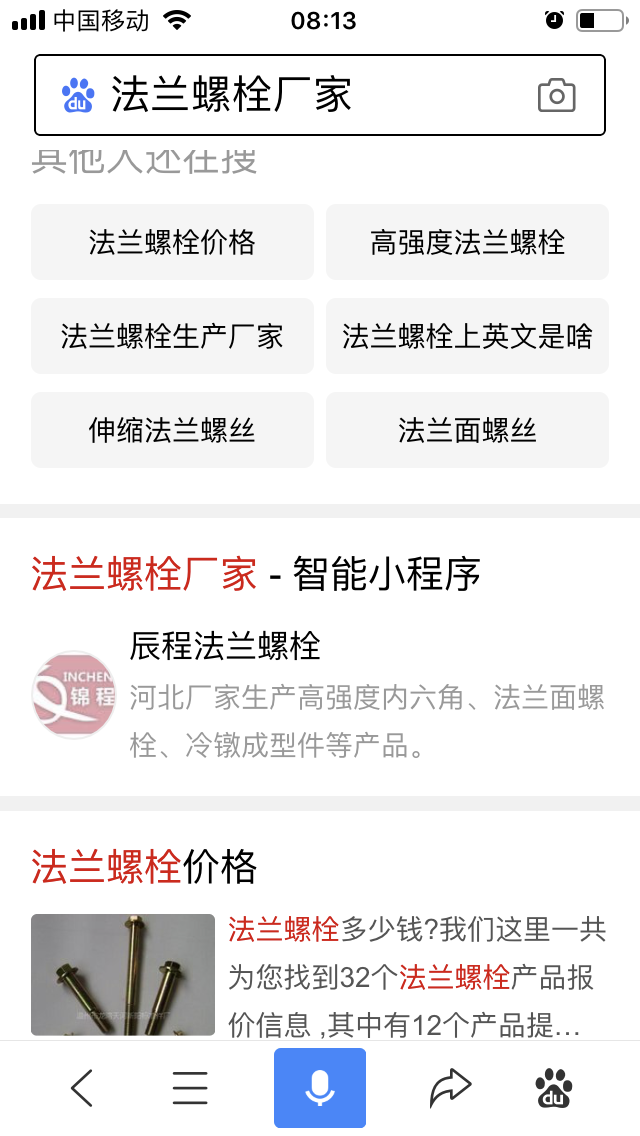The height and width of the screenshot is (1136, 640).
Task: Choose the 法兰螺栓生产厂家 related search
Action: point(172,336)
